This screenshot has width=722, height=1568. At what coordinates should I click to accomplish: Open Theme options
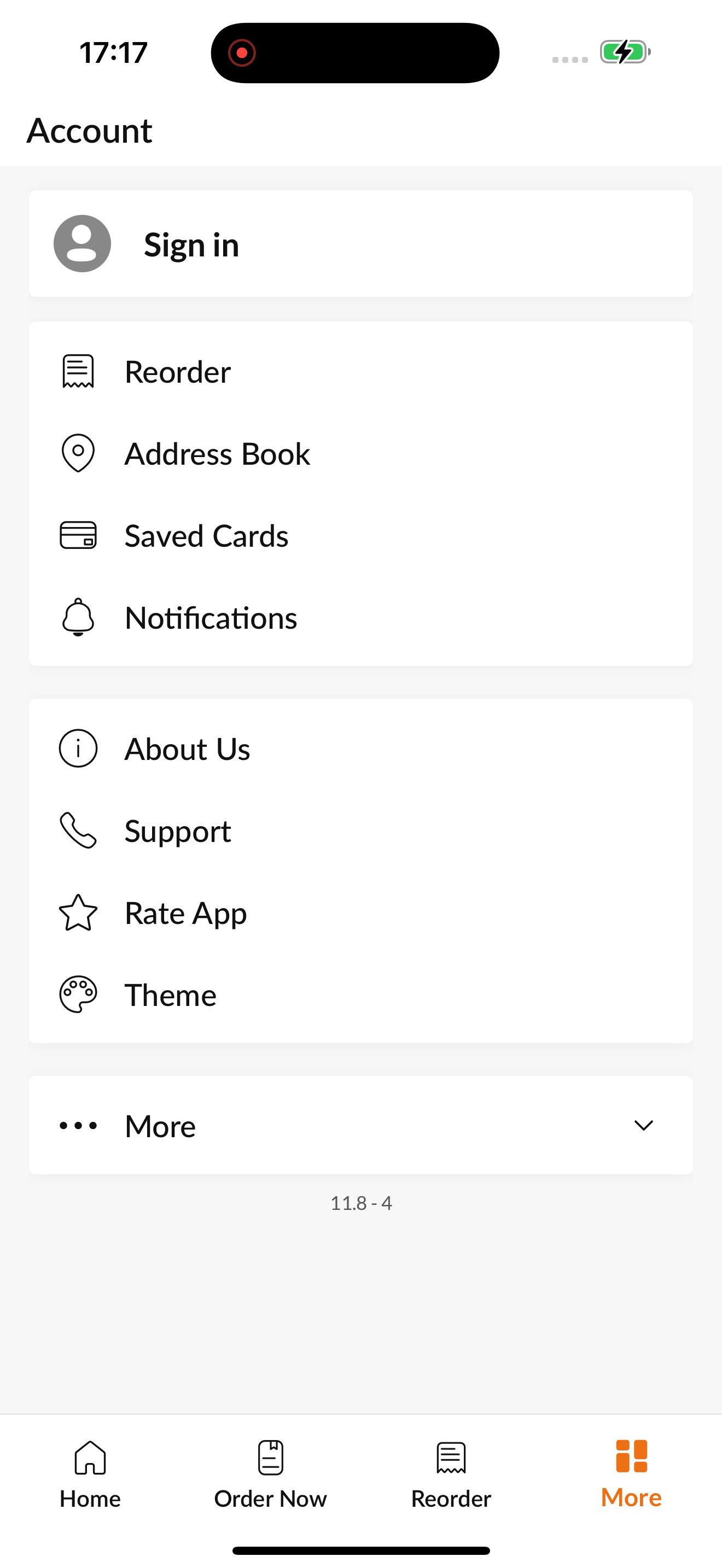point(360,995)
